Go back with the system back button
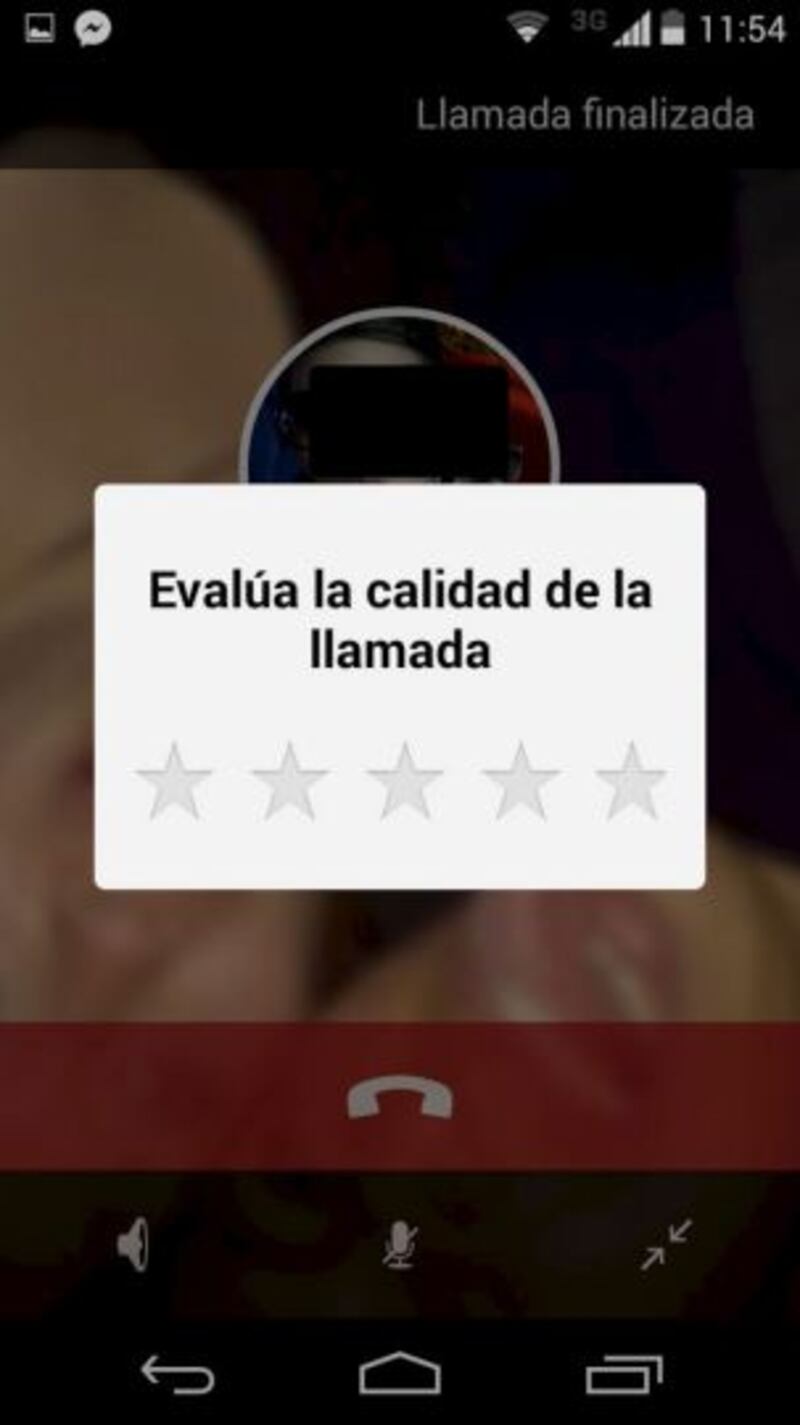Image resolution: width=800 pixels, height=1425 pixels. (x=177, y=1374)
